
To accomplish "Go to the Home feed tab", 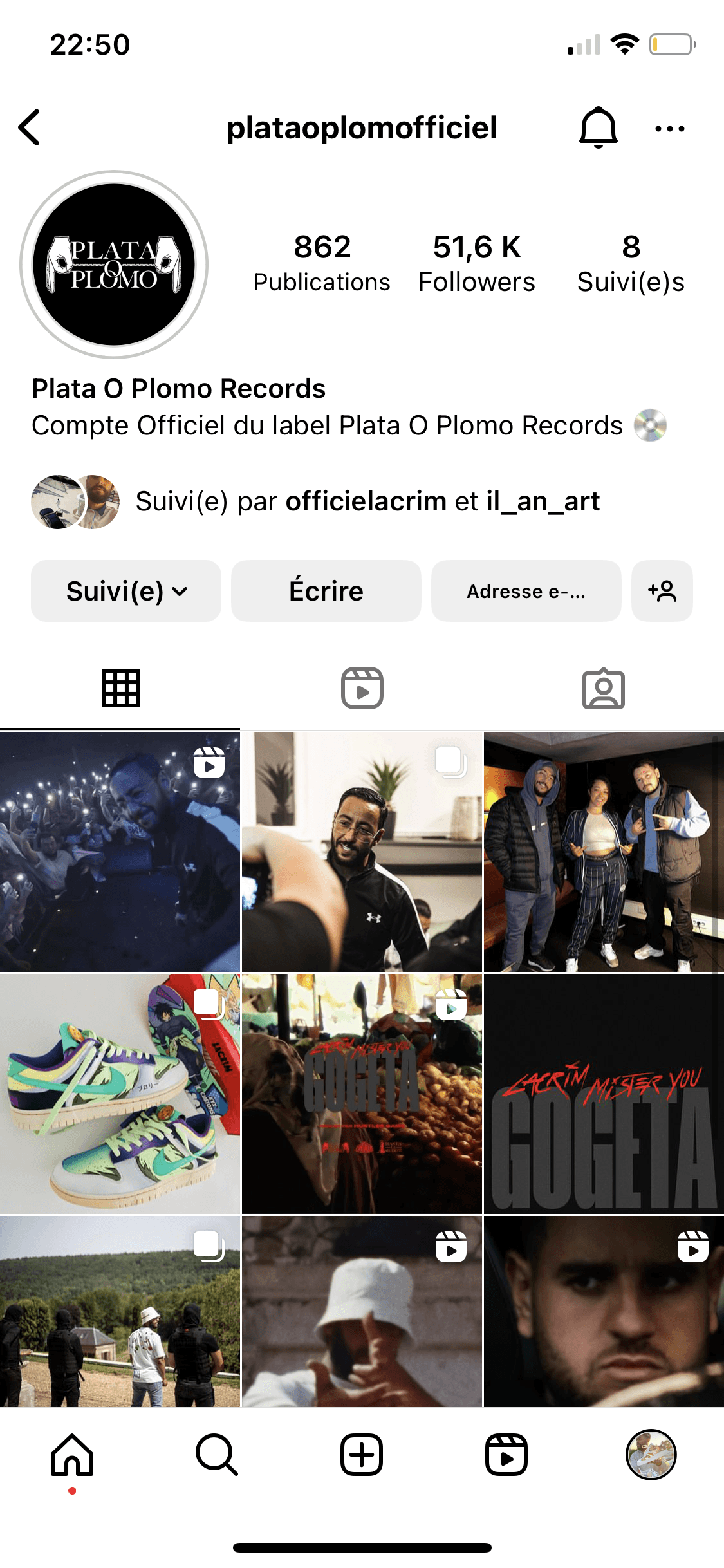I will (72, 1455).
